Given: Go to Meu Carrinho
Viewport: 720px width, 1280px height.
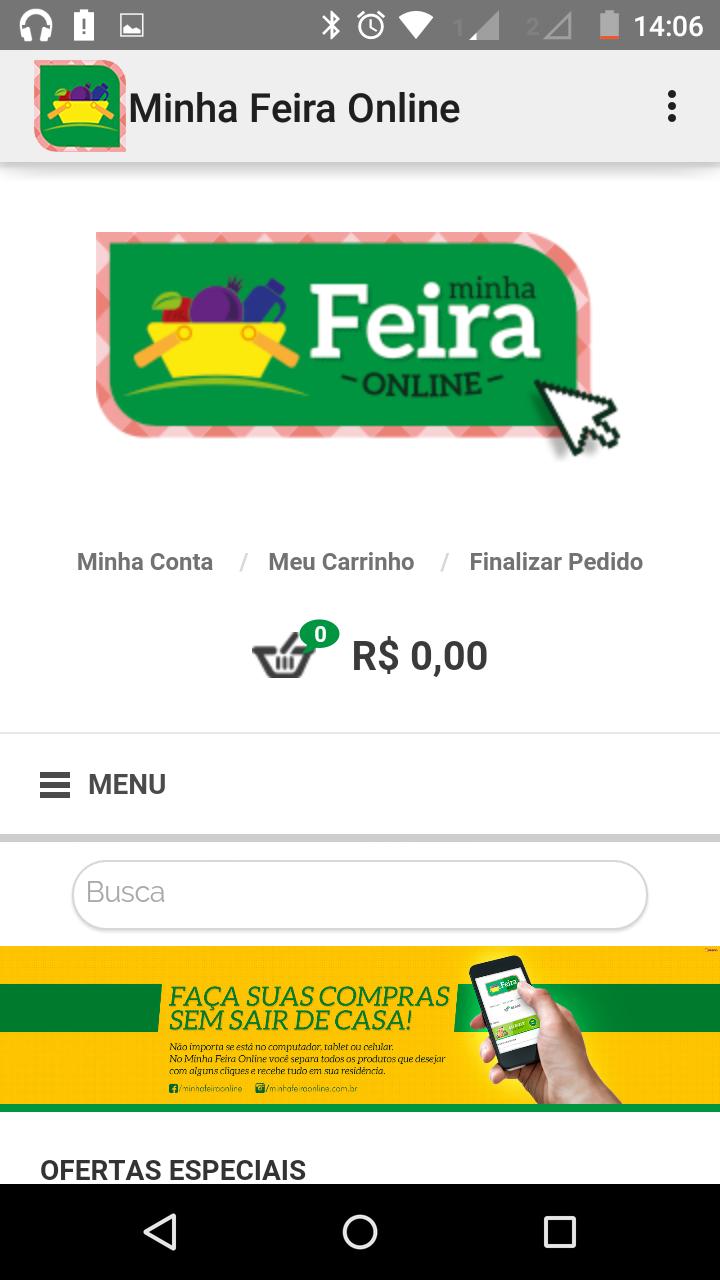Looking at the screenshot, I should point(340,562).
